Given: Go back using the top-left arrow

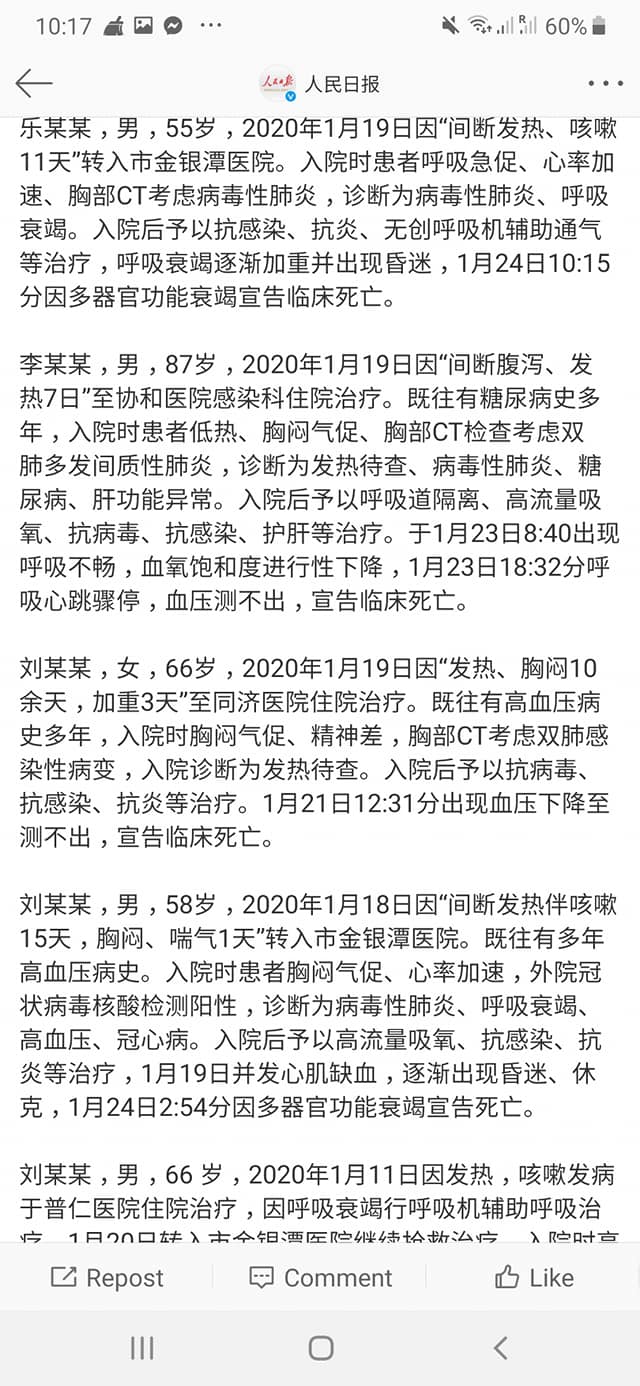Looking at the screenshot, I should [34, 84].
